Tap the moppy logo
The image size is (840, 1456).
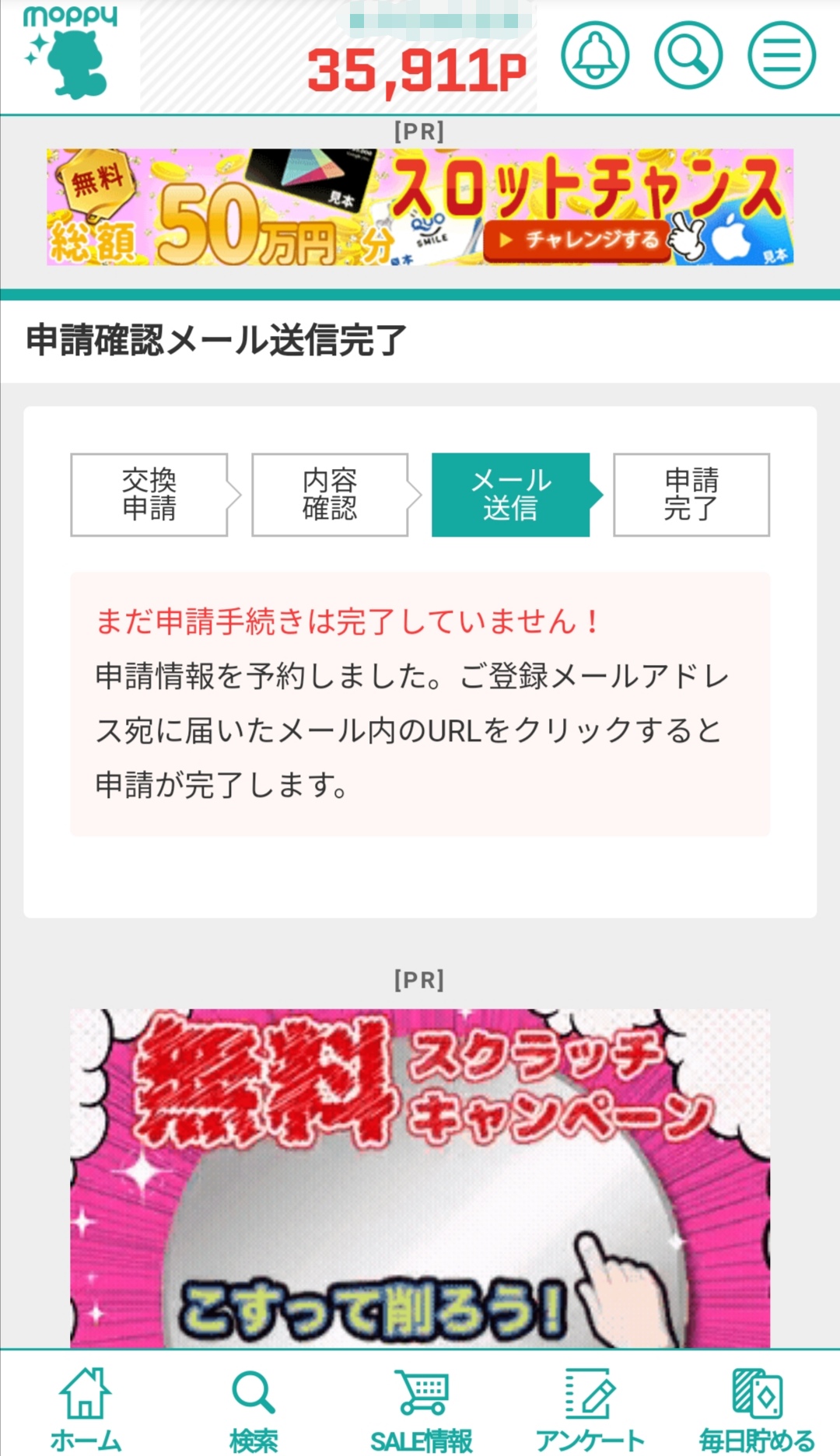click(x=70, y=53)
